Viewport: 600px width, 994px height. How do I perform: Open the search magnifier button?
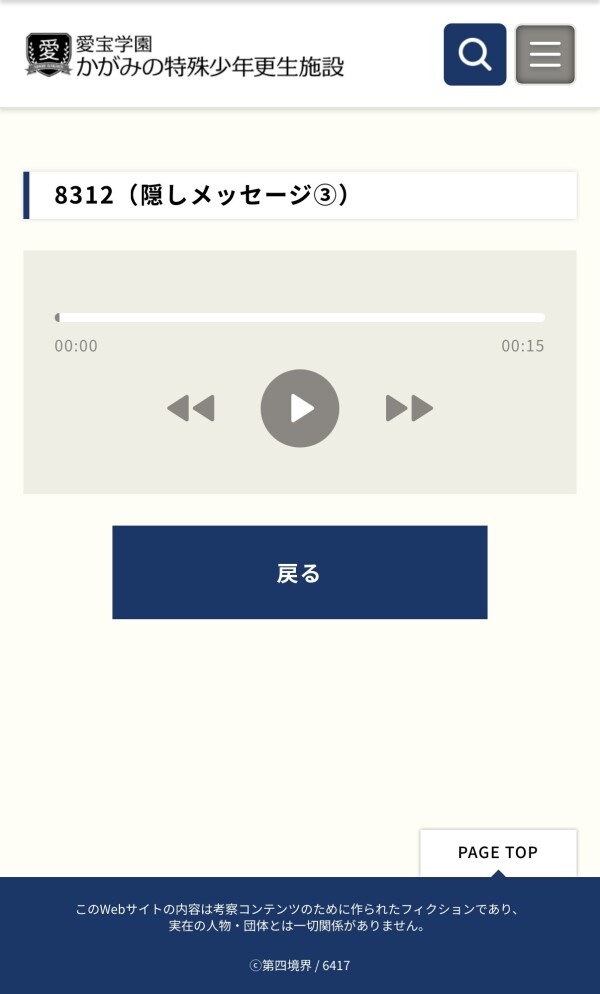(475, 54)
